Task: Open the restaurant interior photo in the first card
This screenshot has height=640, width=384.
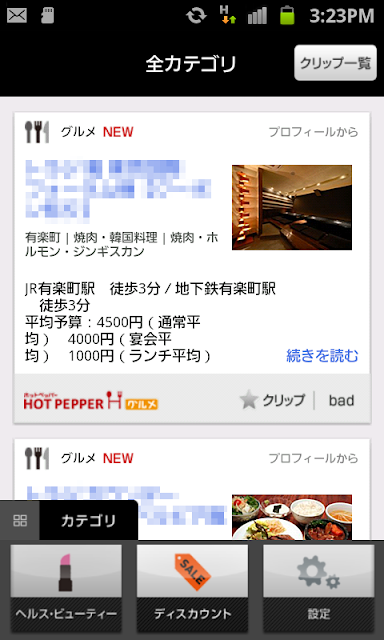Action: [292, 207]
